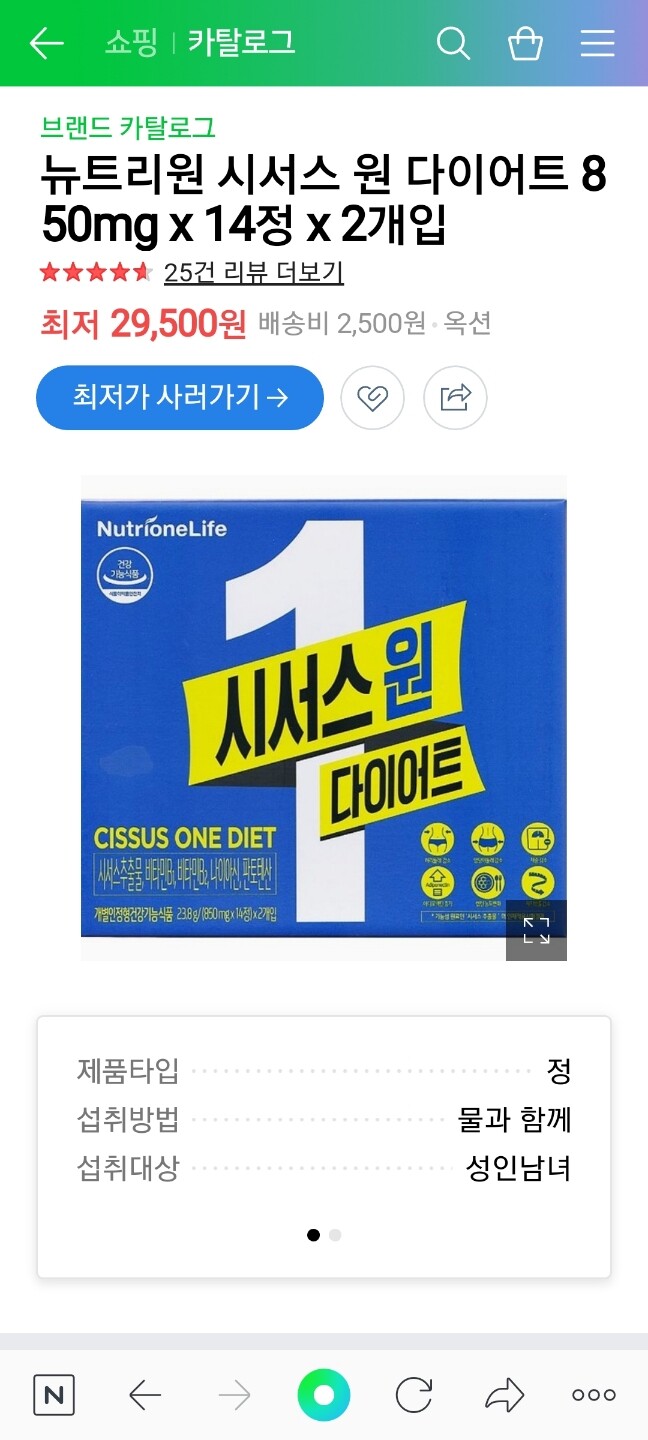Open the shopping basket
This screenshot has width=648, height=1440.
(x=525, y=43)
